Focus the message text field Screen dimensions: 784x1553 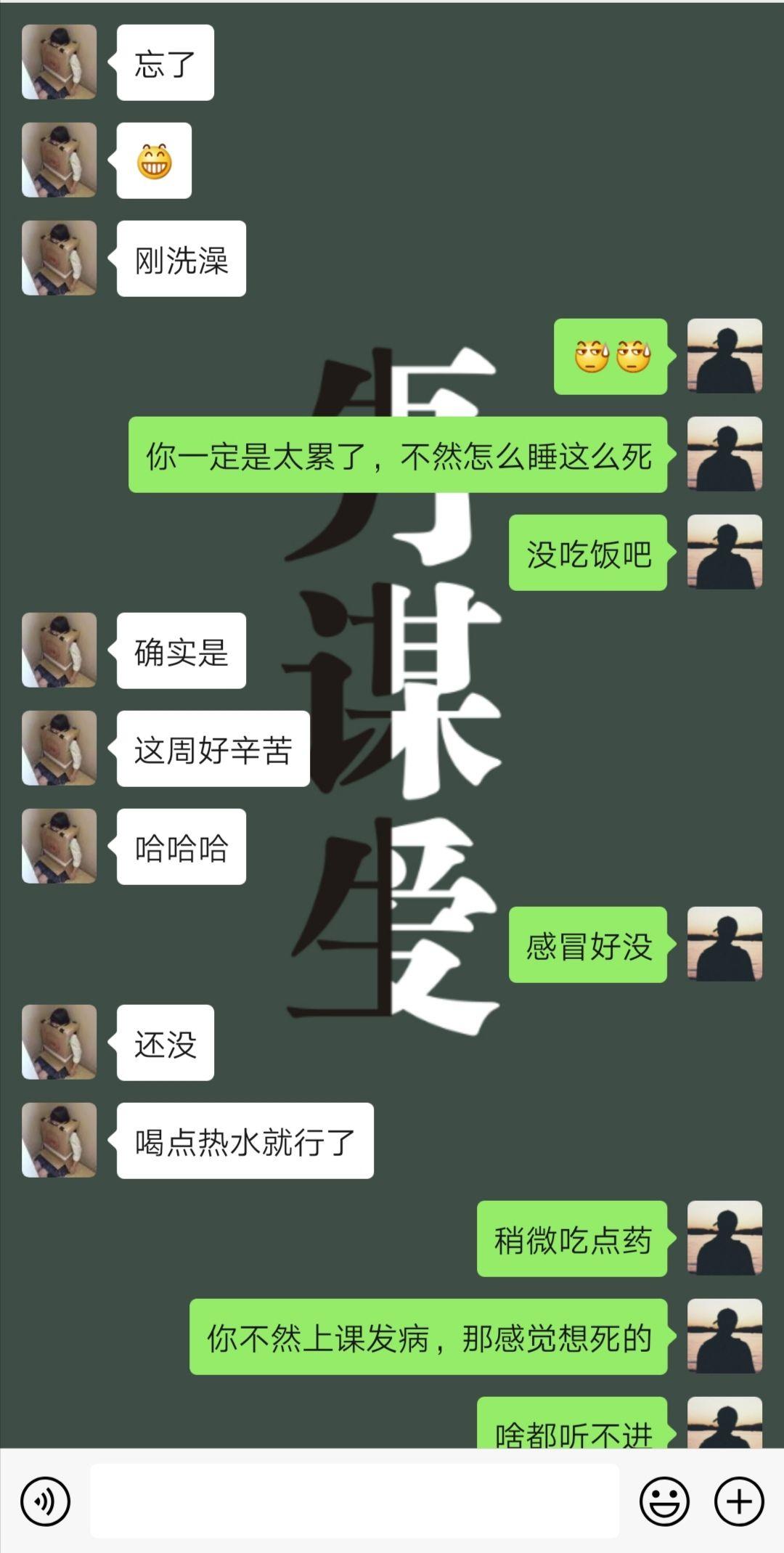(354, 1501)
